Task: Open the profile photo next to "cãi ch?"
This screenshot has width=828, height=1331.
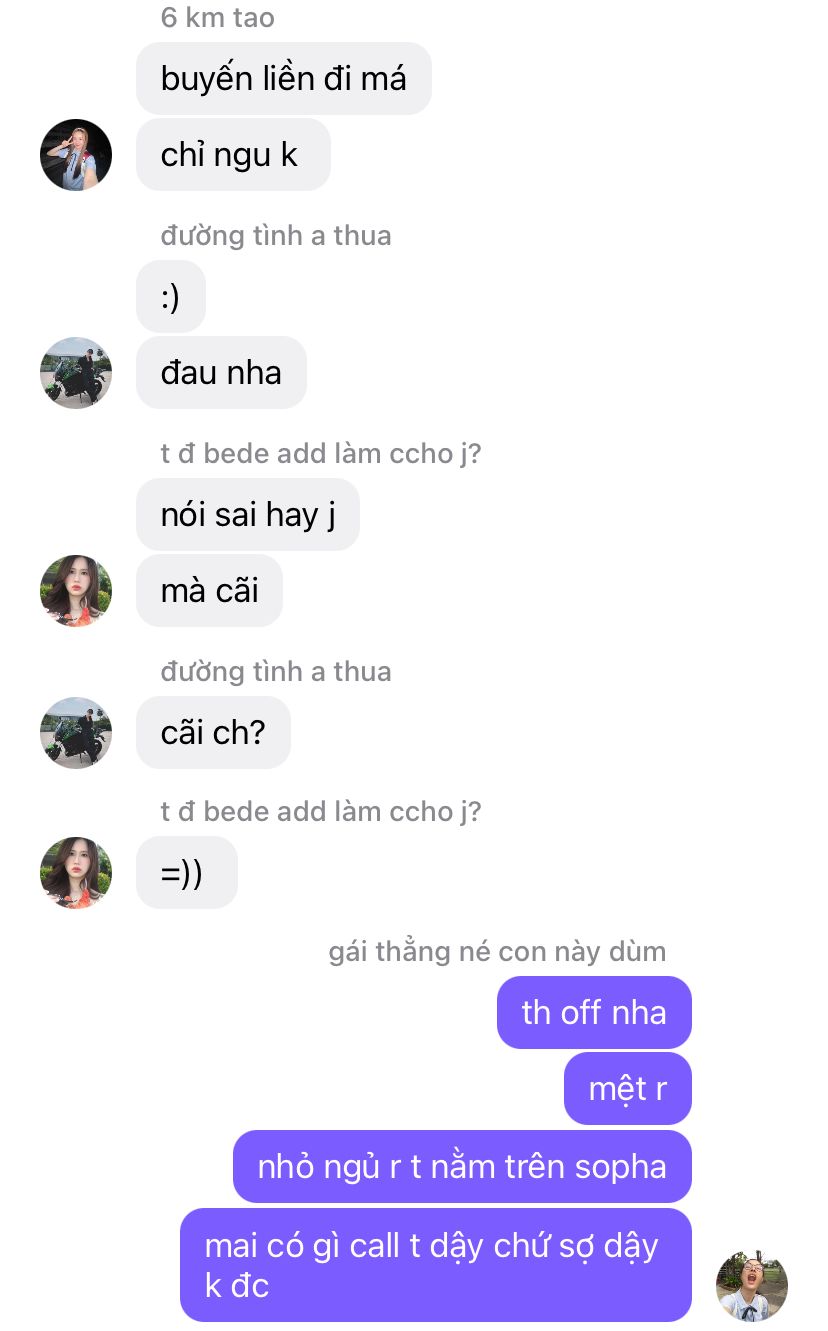Action: tap(76, 733)
